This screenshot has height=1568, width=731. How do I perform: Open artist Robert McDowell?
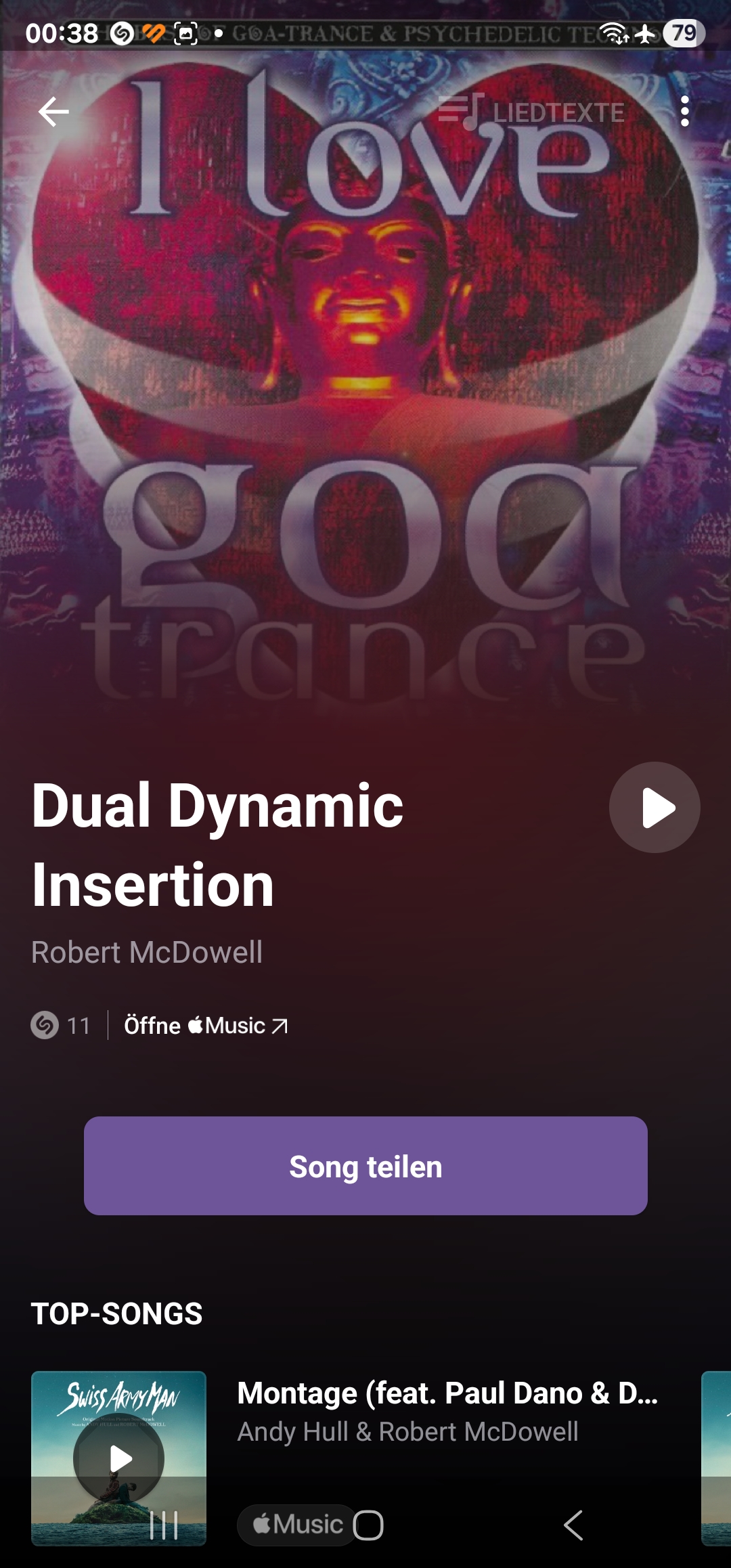147,952
